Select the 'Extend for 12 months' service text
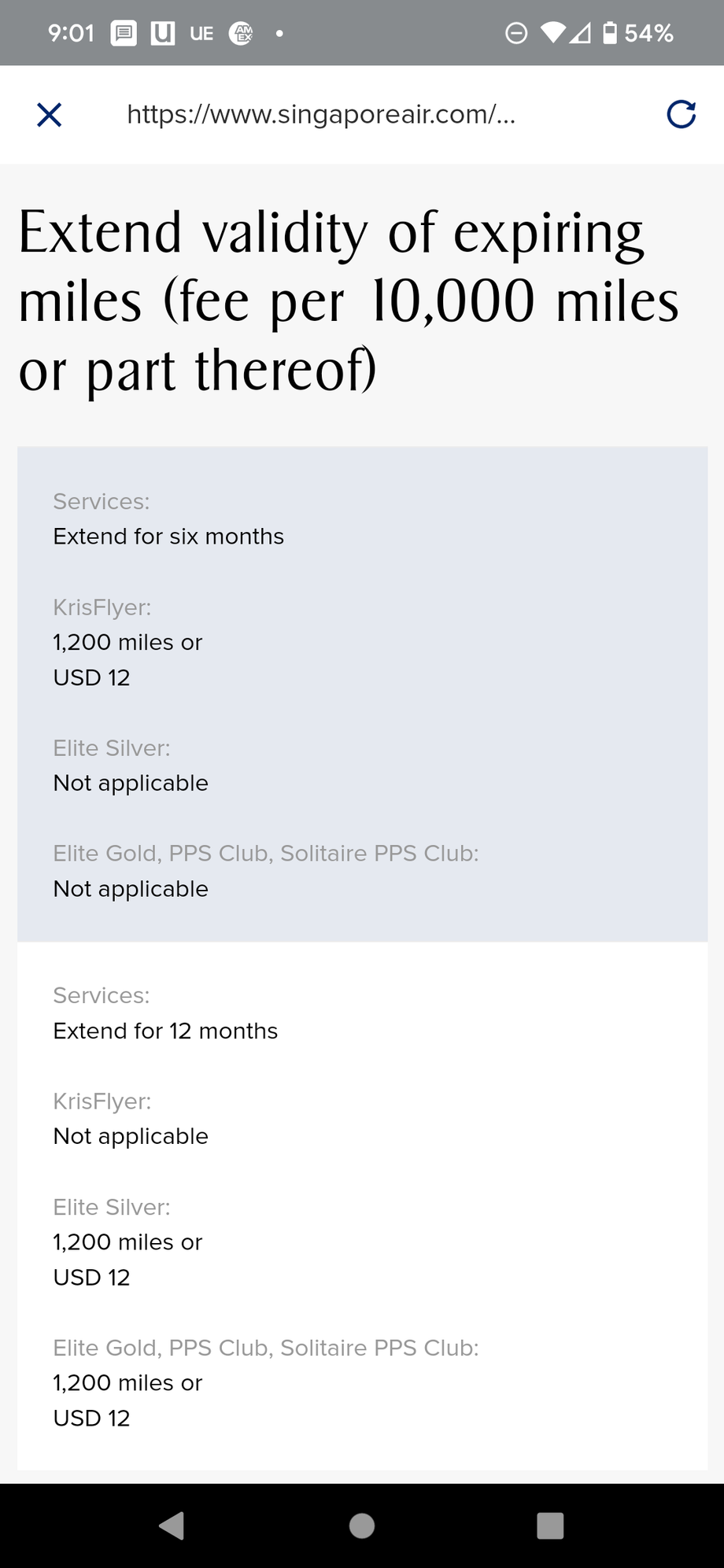Viewport: 724px width, 1568px height. pos(165,1031)
